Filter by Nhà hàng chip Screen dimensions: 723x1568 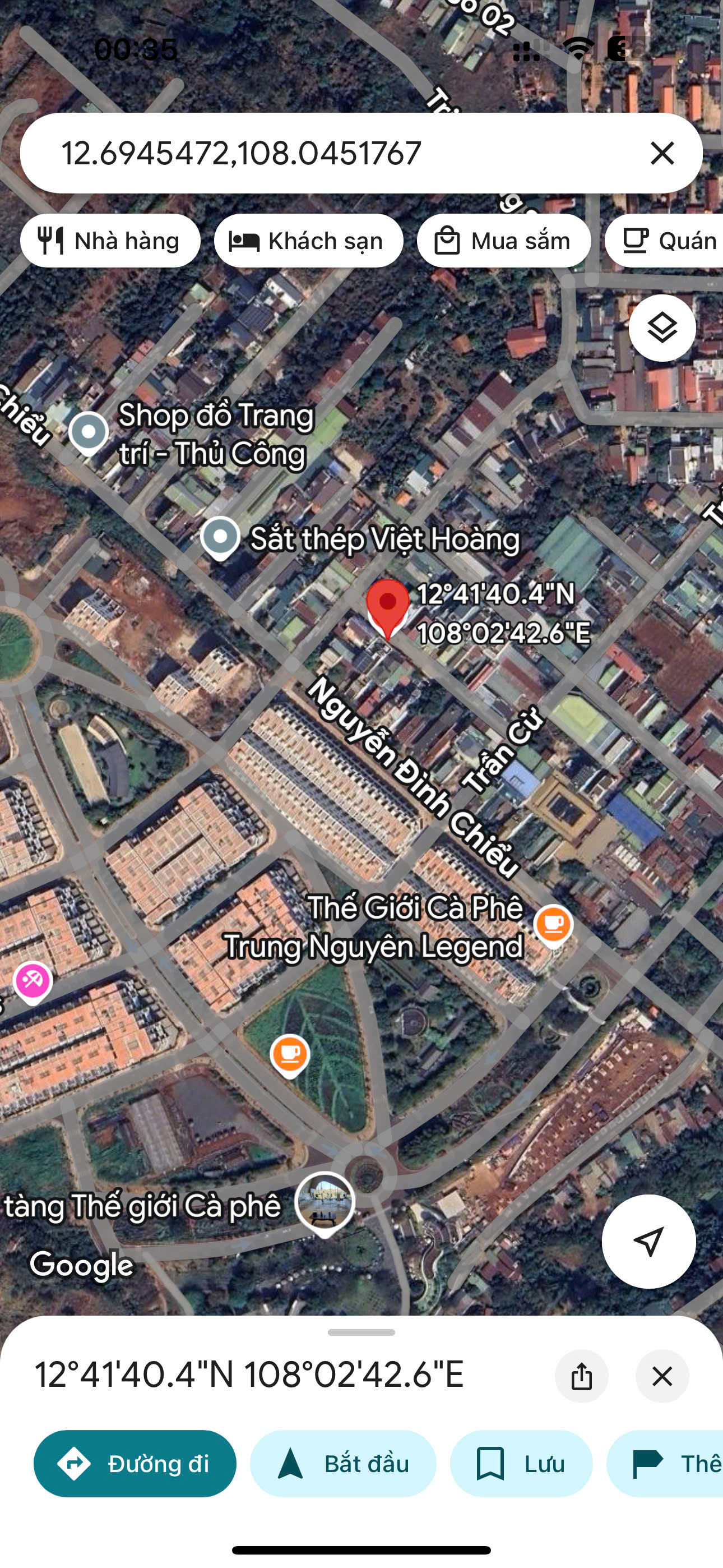coord(110,241)
